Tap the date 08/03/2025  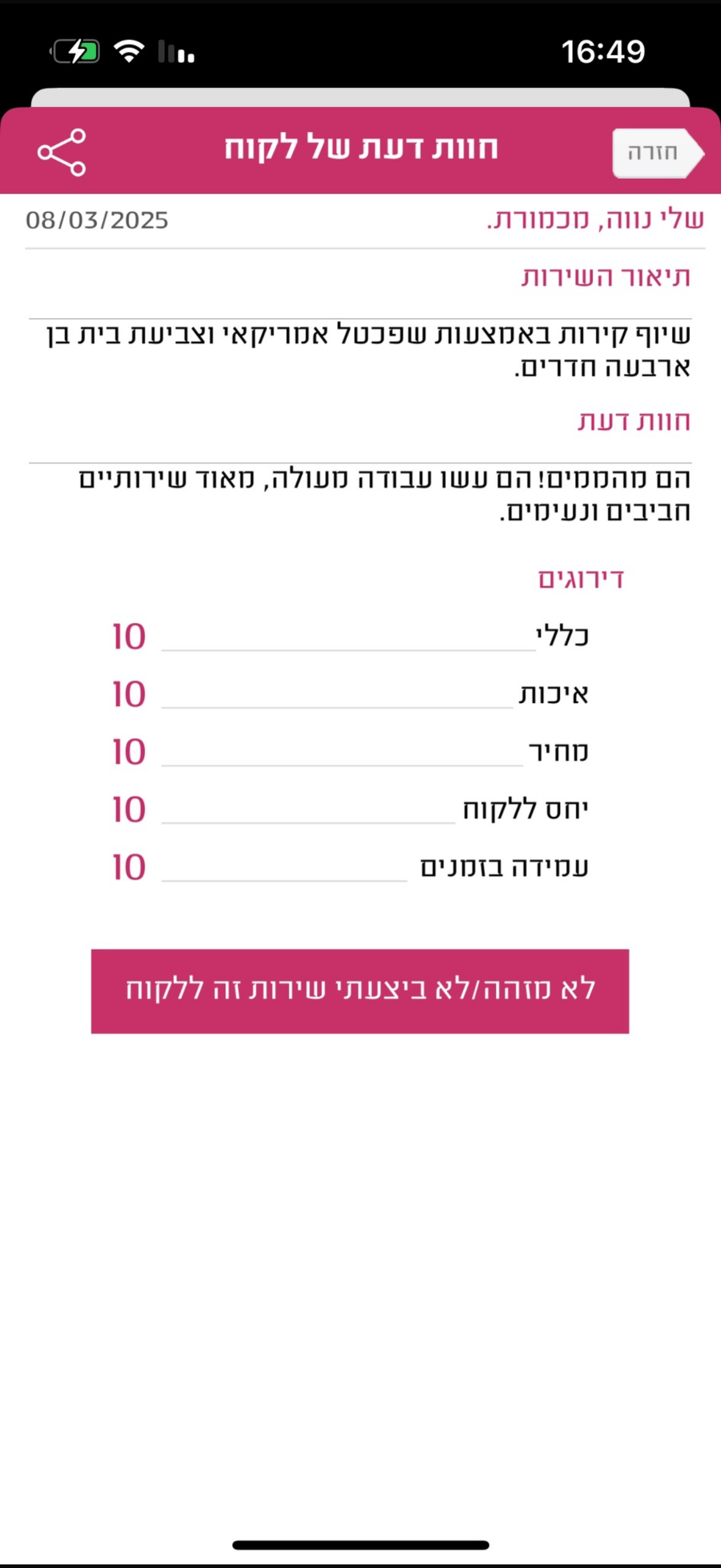click(x=96, y=221)
